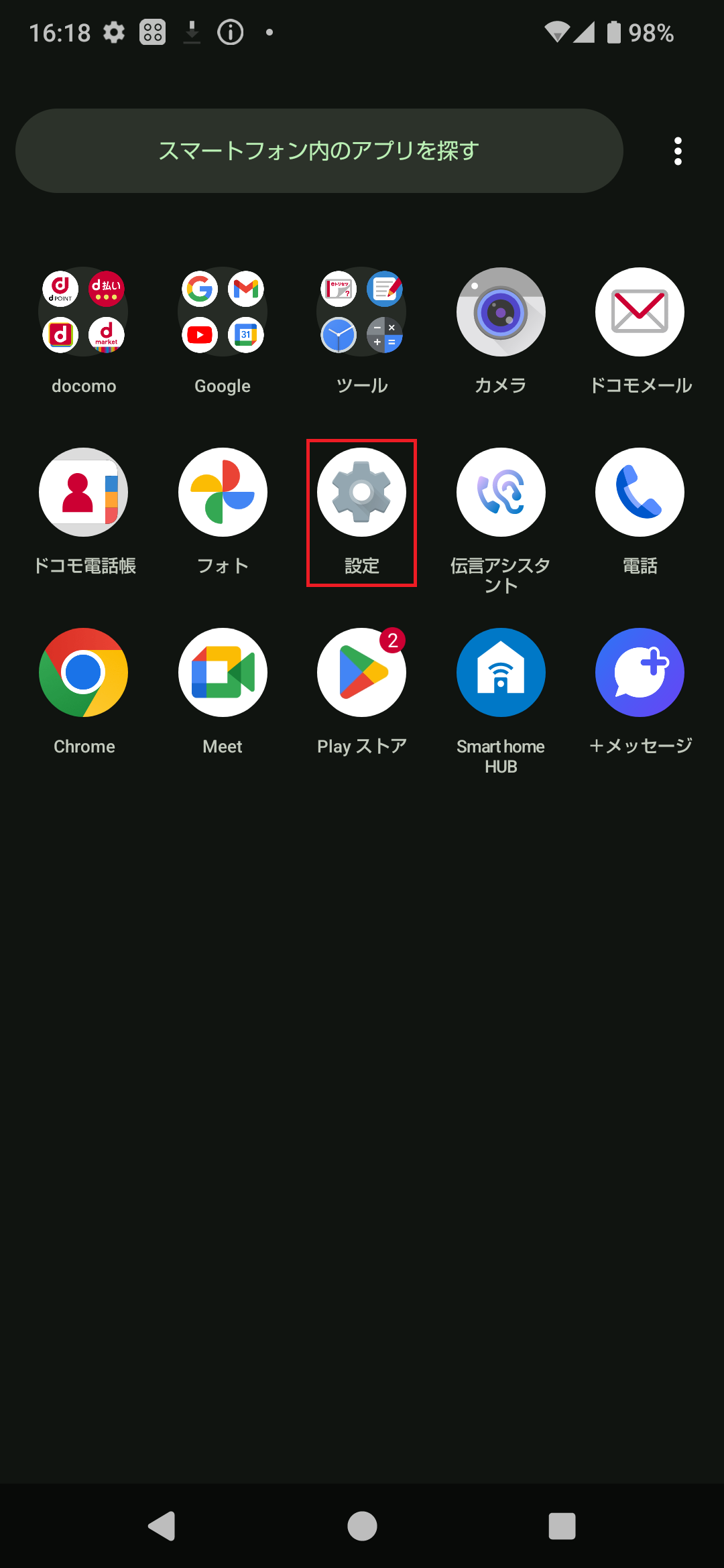Open ドコモメール

coord(640,312)
